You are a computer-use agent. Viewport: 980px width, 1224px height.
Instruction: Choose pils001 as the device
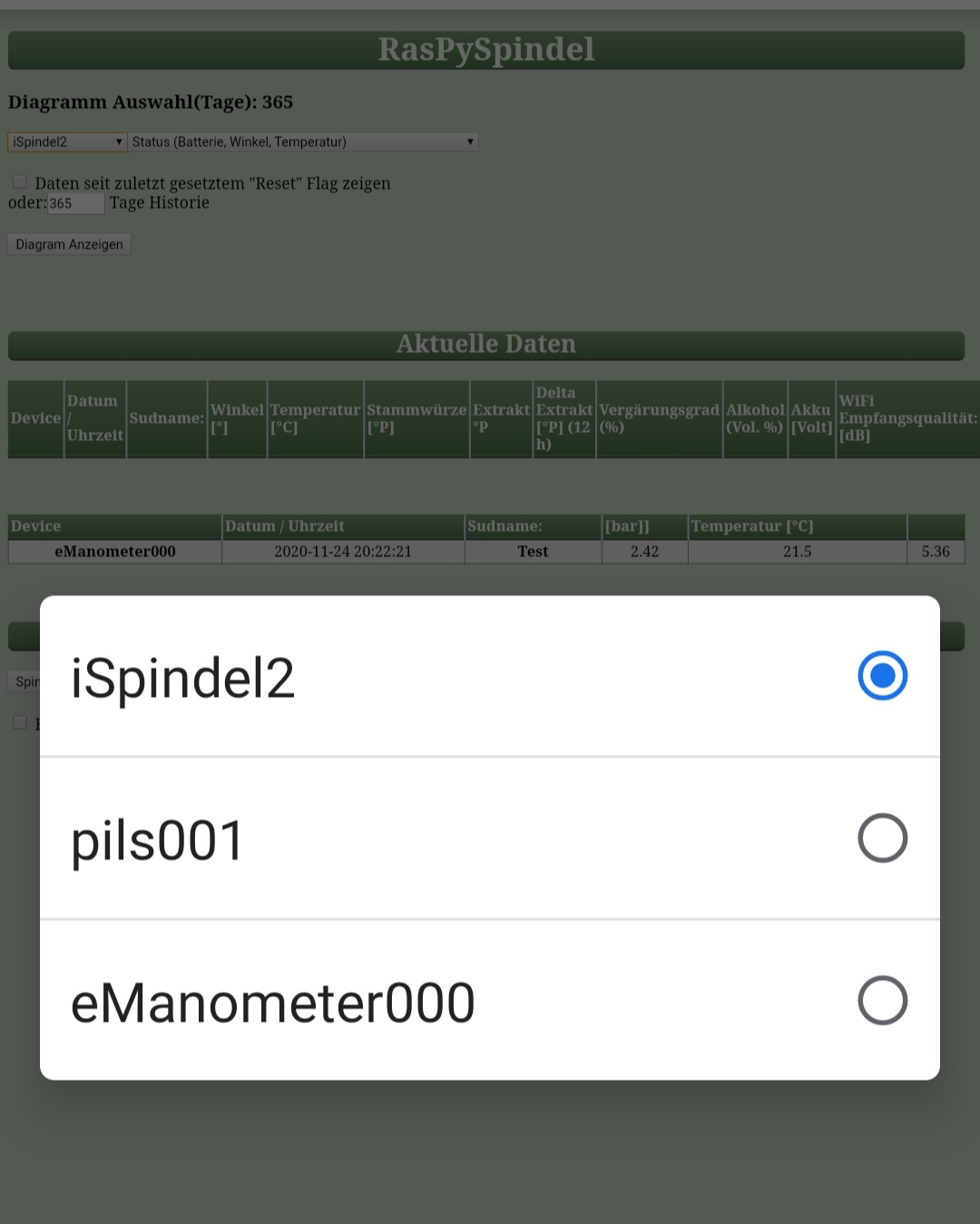pyautogui.click(x=490, y=838)
